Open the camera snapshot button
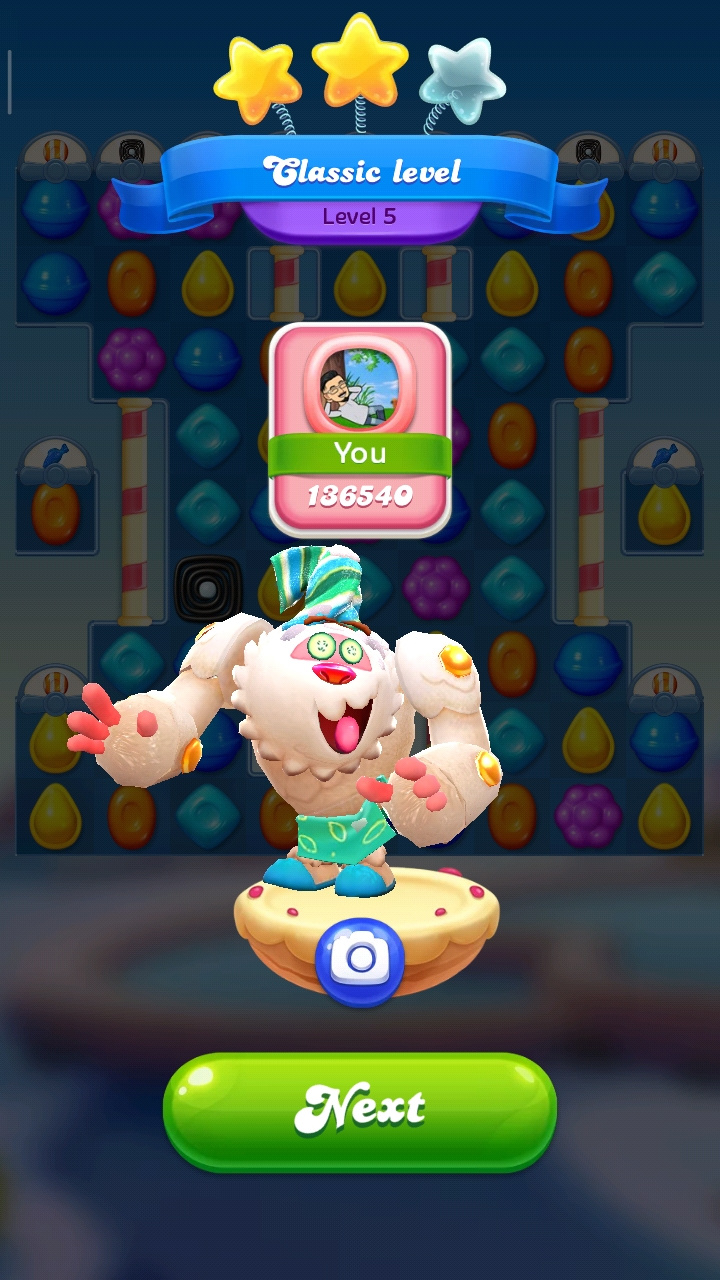The image size is (720, 1280). (x=360, y=961)
